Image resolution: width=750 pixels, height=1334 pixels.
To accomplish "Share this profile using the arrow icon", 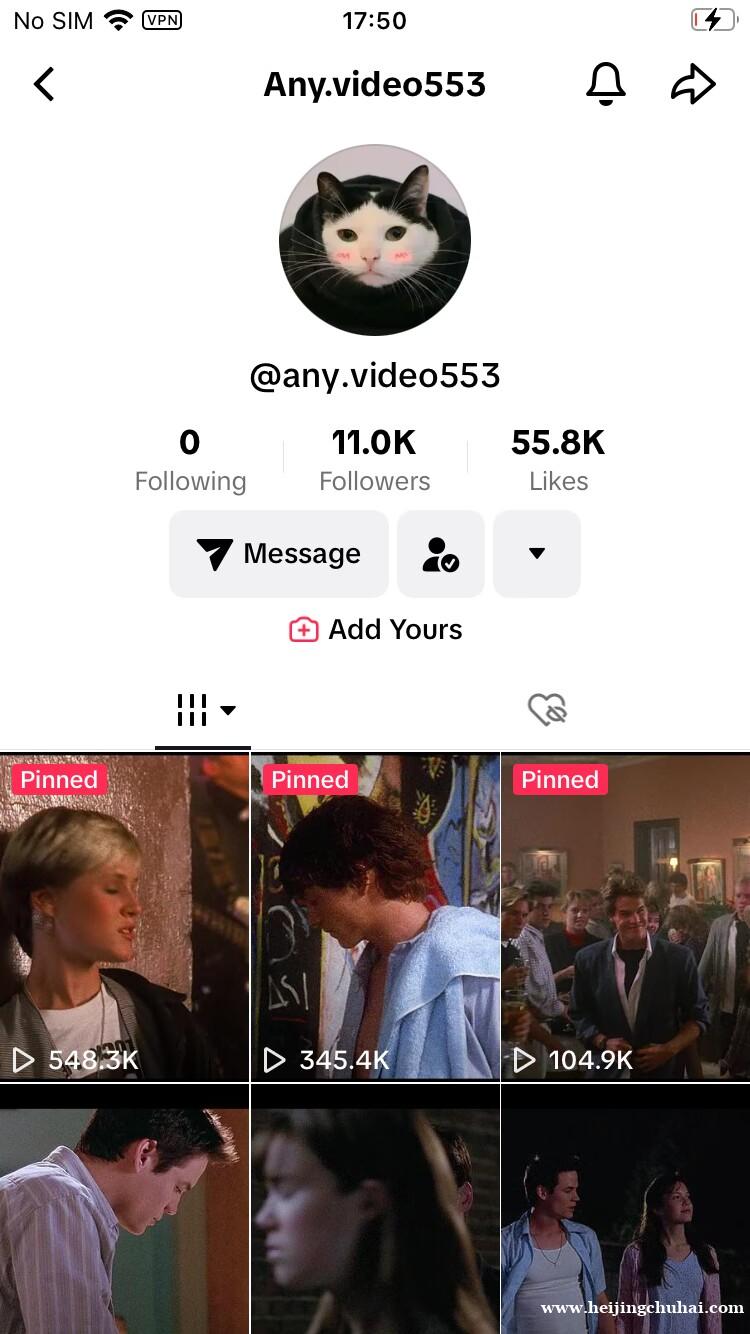I will [692, 85].
